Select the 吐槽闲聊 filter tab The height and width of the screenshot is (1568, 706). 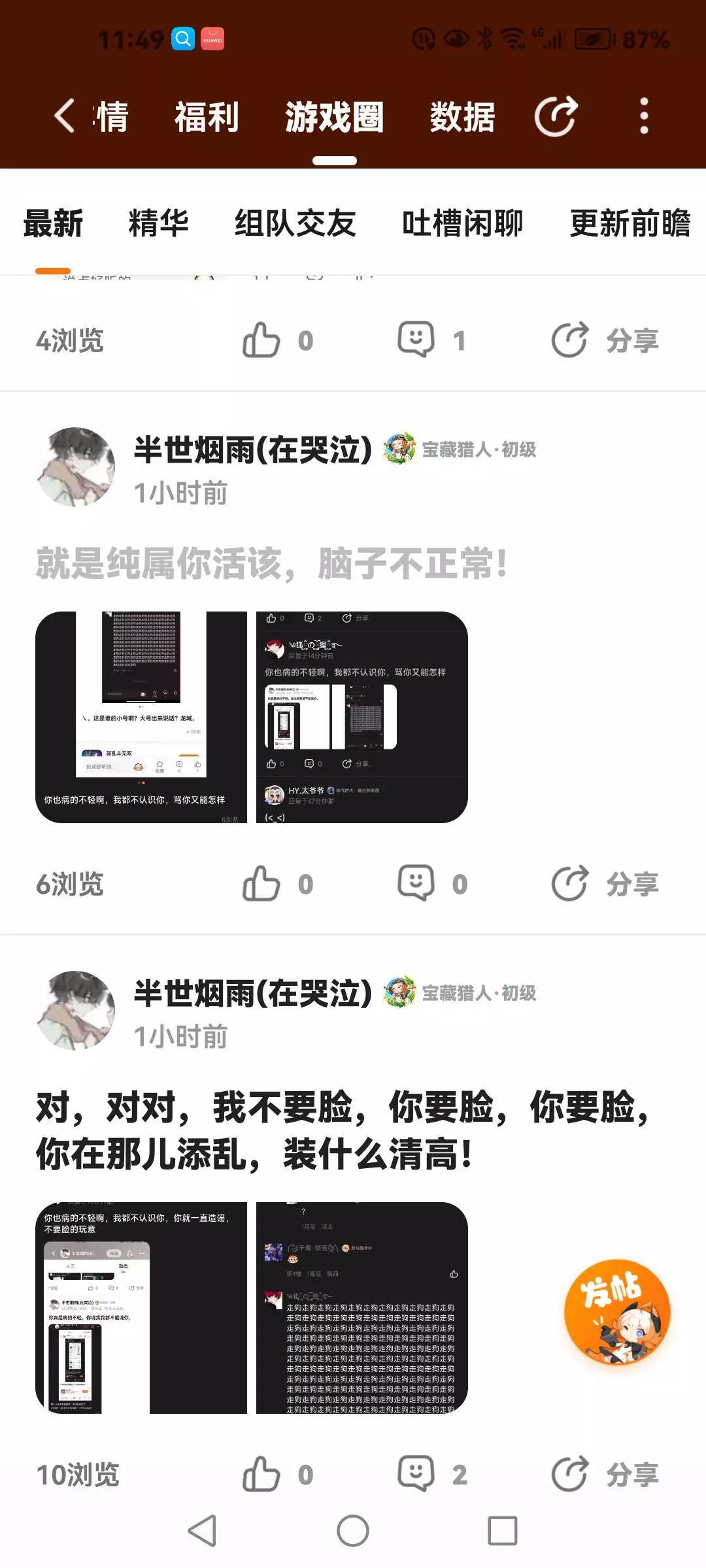point(463,223)
